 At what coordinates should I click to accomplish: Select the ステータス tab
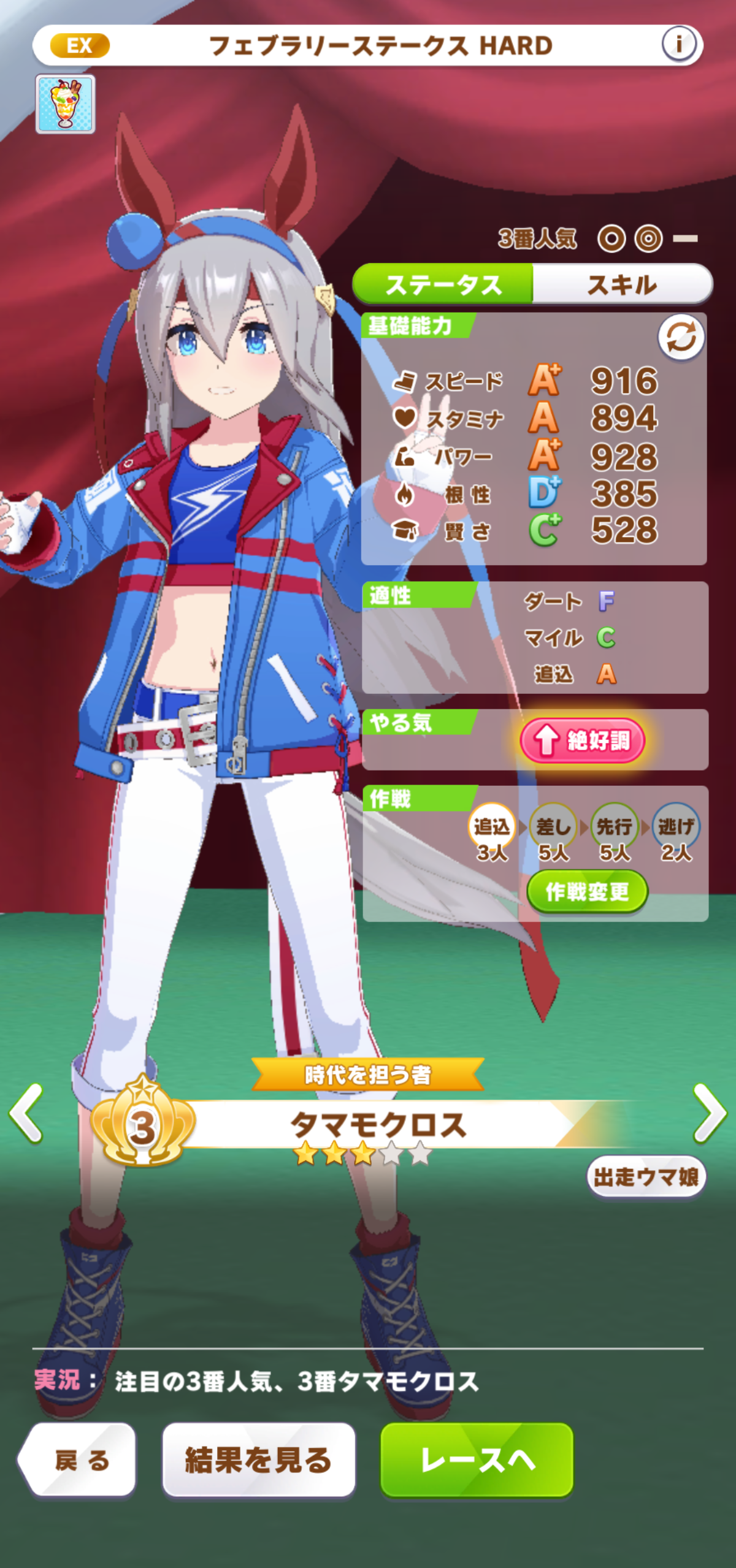(443, 285)
